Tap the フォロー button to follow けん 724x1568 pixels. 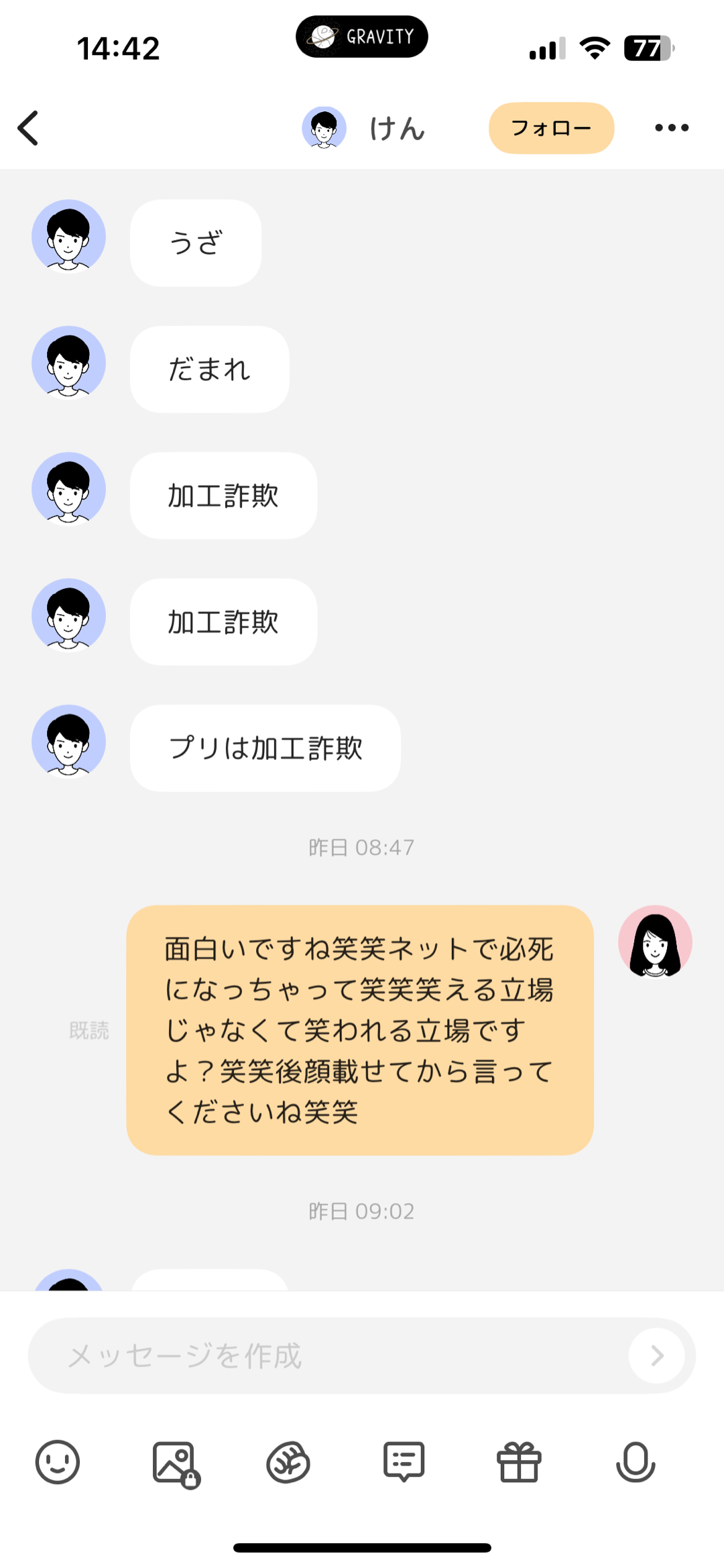click(x=551, y=128)
